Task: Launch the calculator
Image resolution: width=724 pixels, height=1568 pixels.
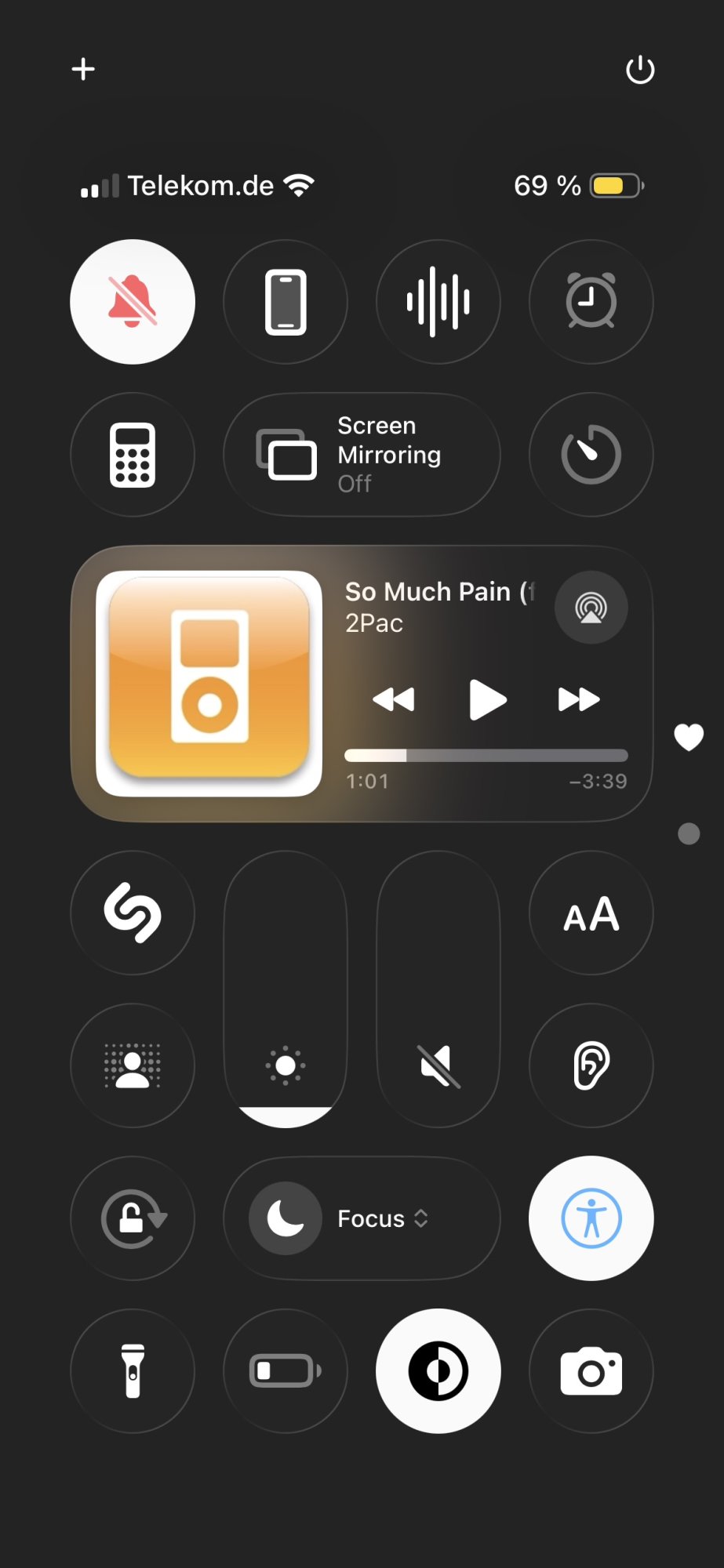Action: point(133,455)
